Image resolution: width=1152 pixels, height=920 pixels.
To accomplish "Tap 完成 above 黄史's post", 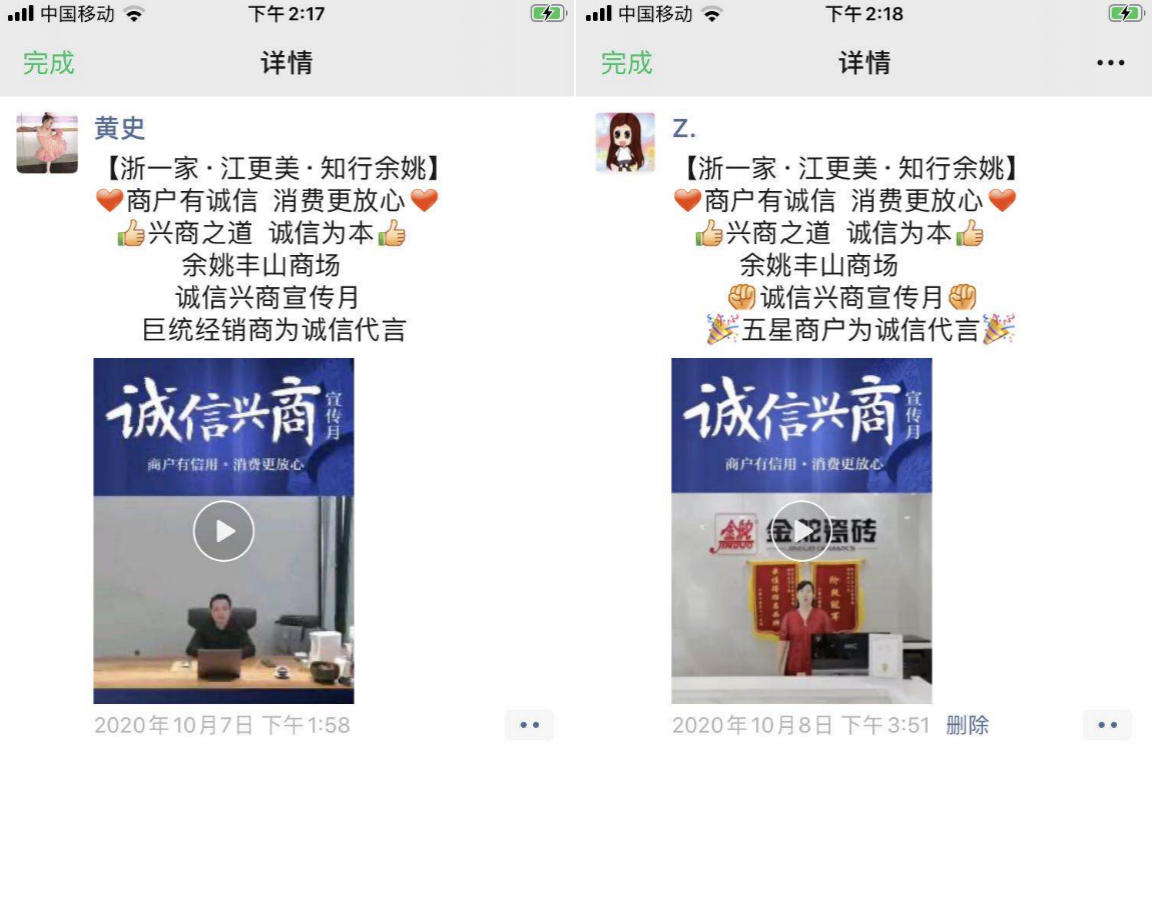I will [x=48, y=63].
